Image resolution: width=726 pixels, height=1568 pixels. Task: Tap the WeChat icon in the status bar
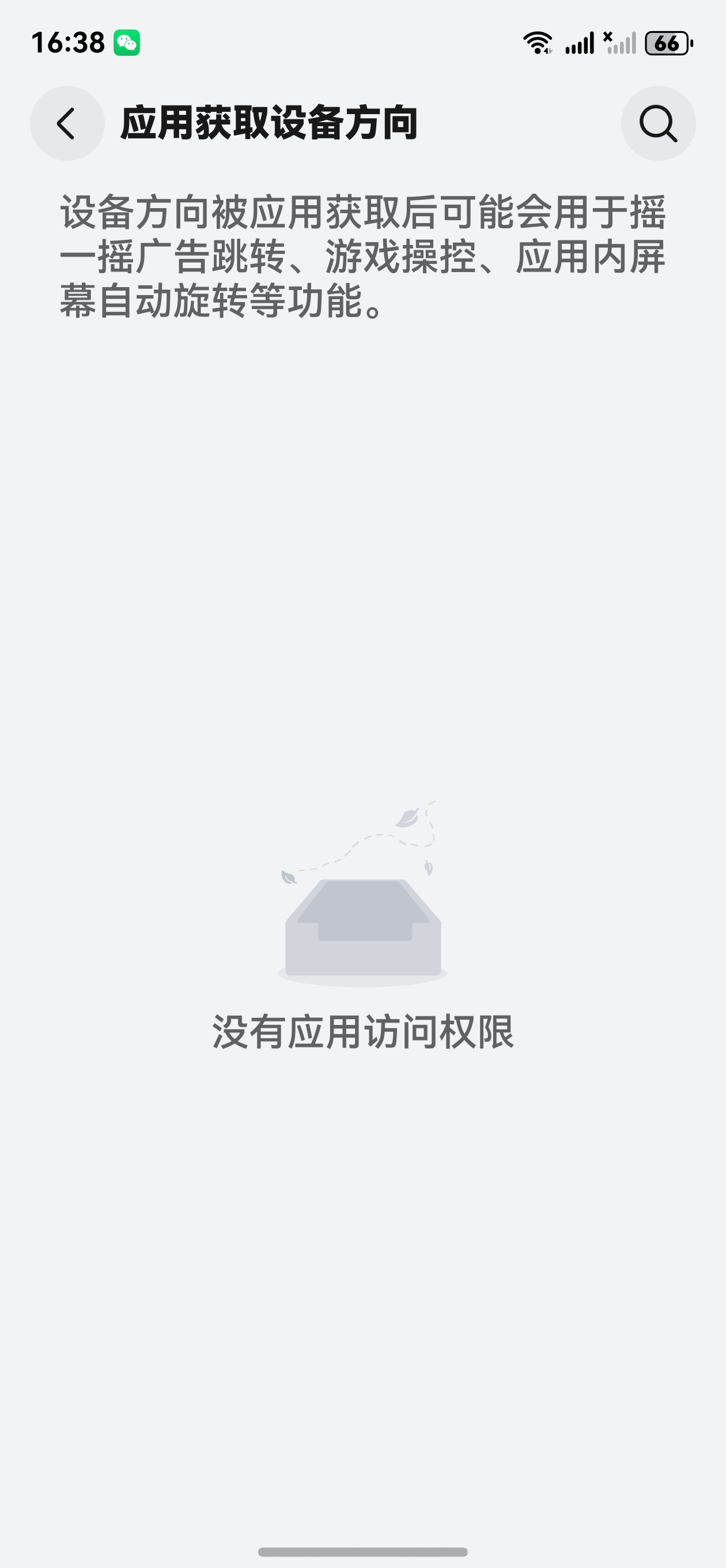pos(127,42)
